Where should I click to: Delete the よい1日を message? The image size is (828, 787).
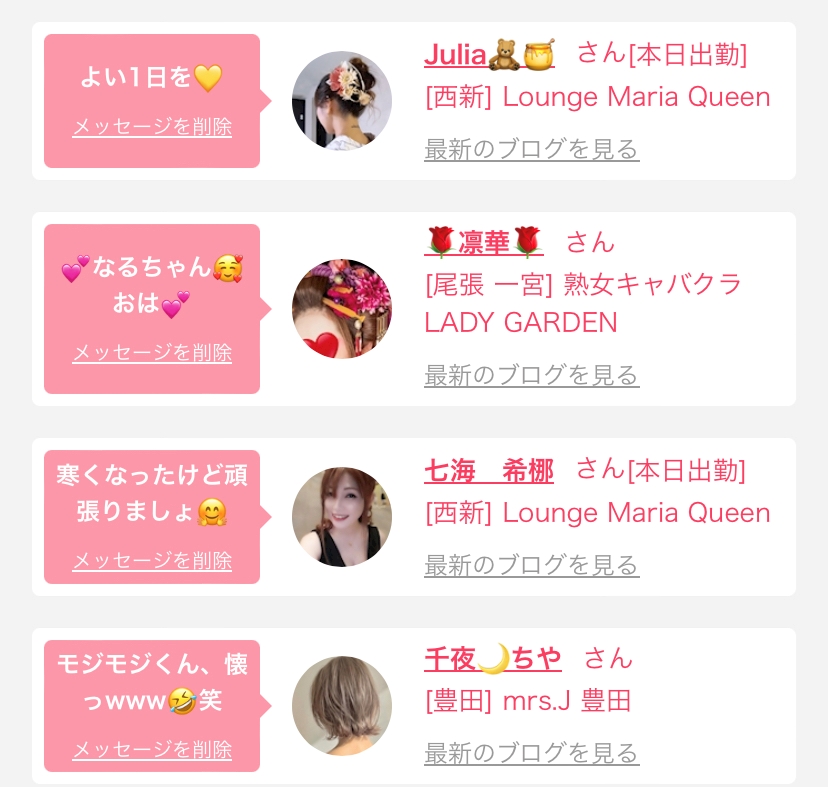tap(152, 127)
